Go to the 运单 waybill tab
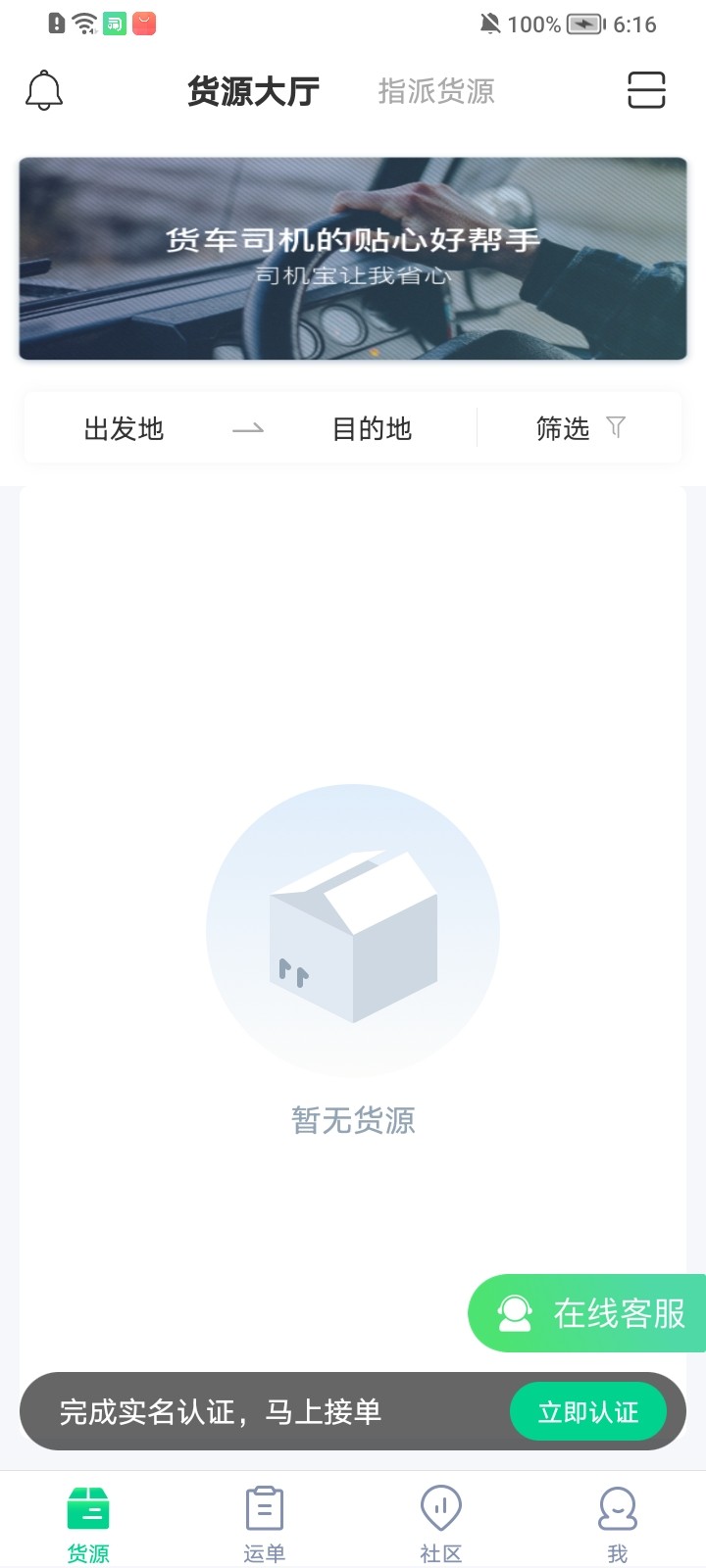The width and height of the screenshot is (706, 1568). 265,1524
